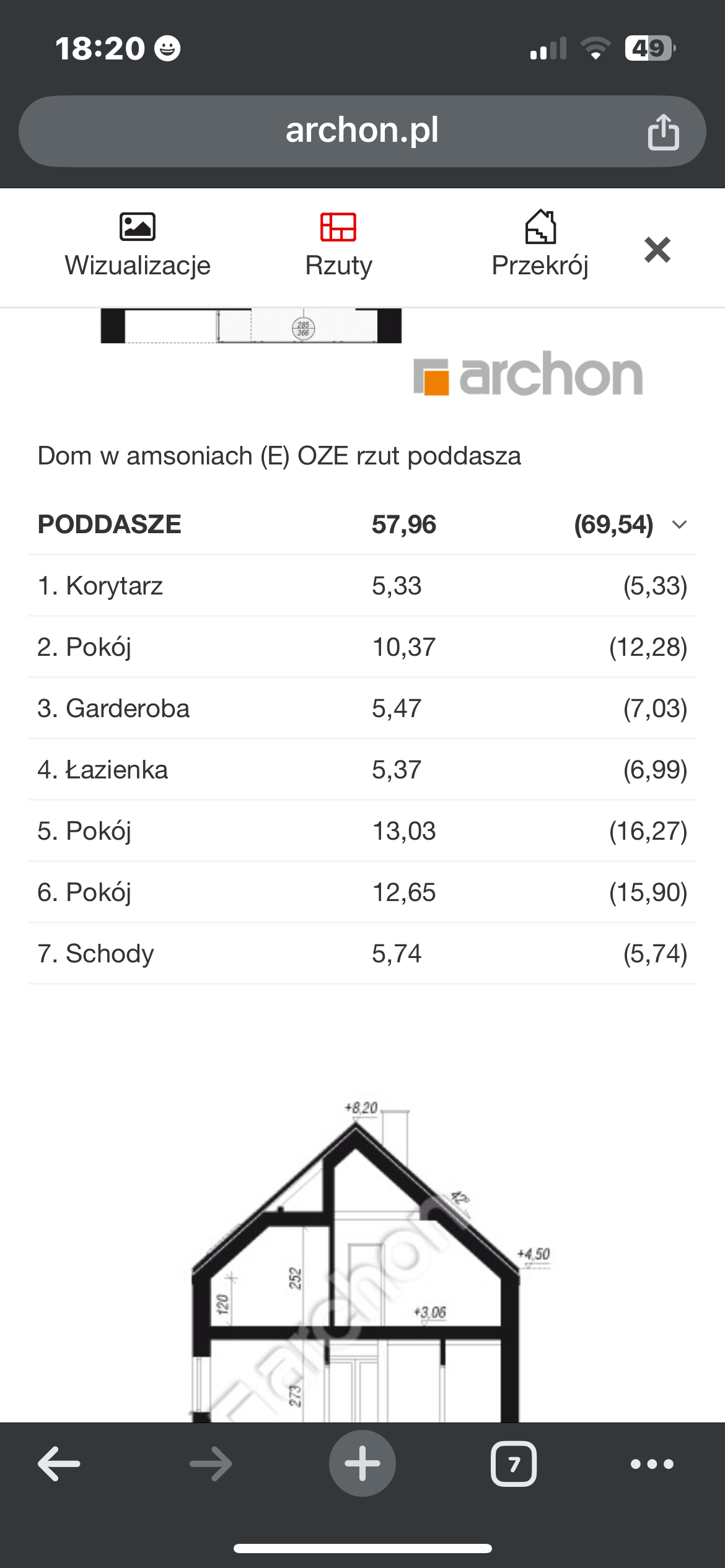Image resolution: width=725 pixels, height=1568 pixels.
Task: Share this page via share icon
Action: 663,132
